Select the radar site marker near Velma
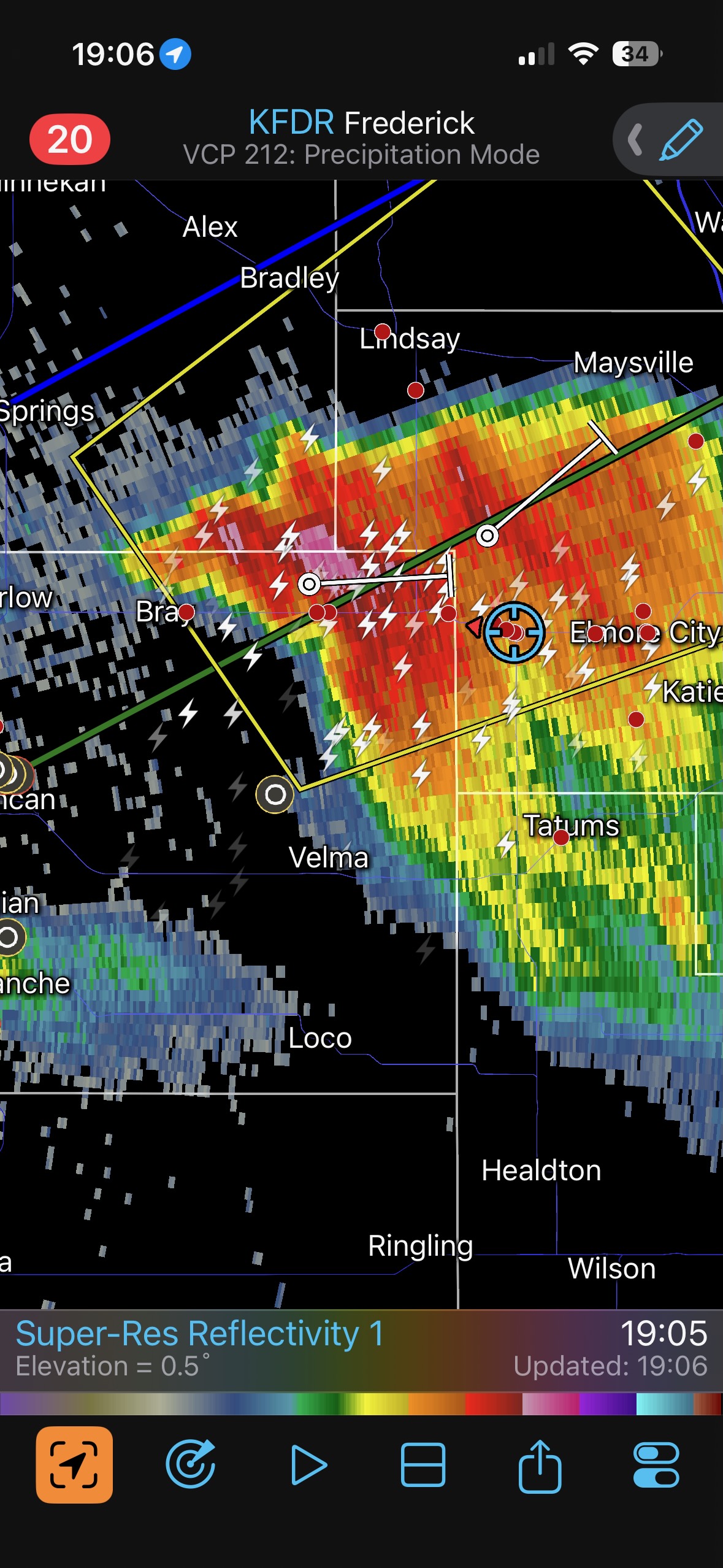 tap(275, 794)
